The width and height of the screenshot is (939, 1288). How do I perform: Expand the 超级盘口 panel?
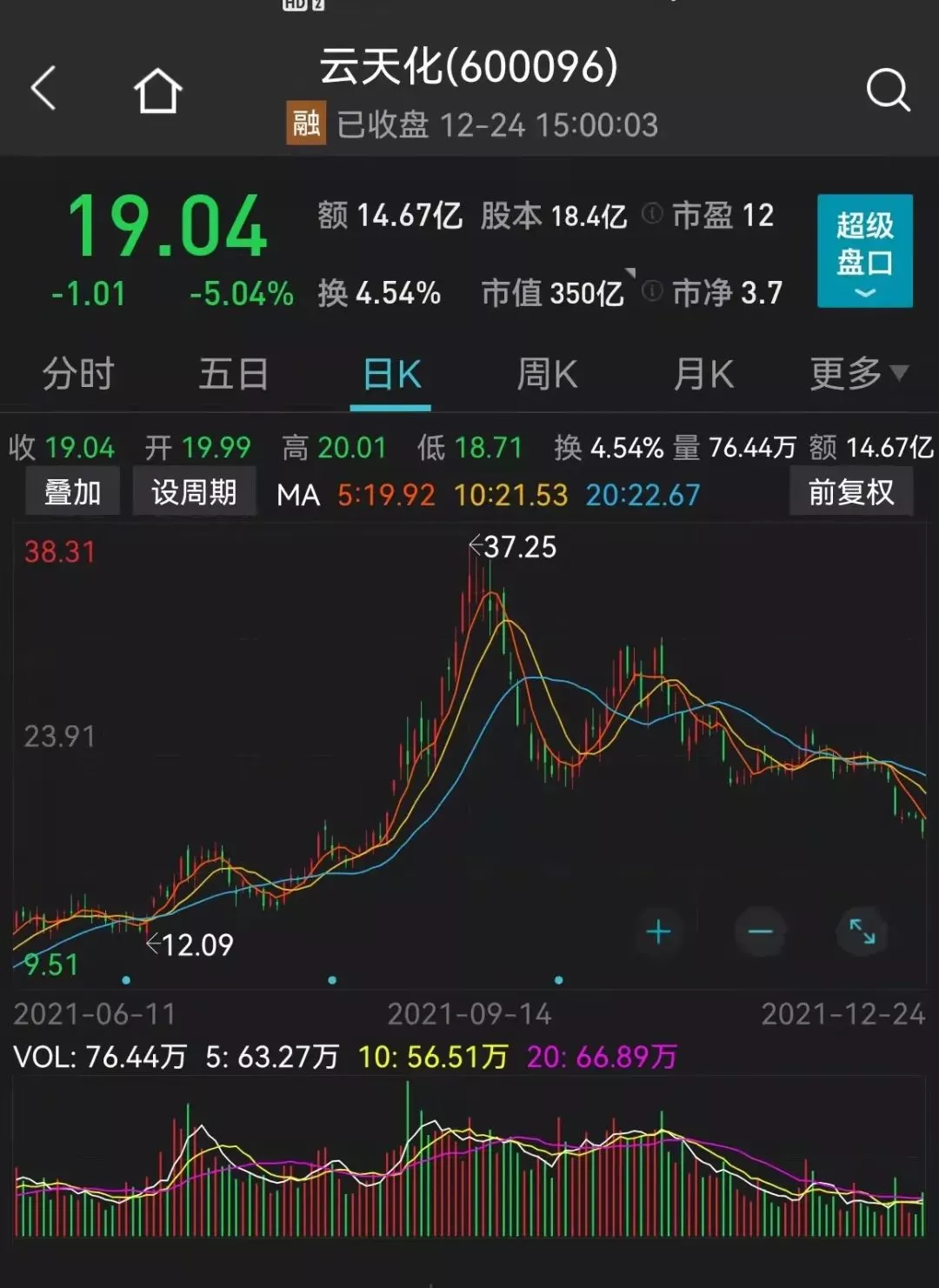[x=864, y=250]
